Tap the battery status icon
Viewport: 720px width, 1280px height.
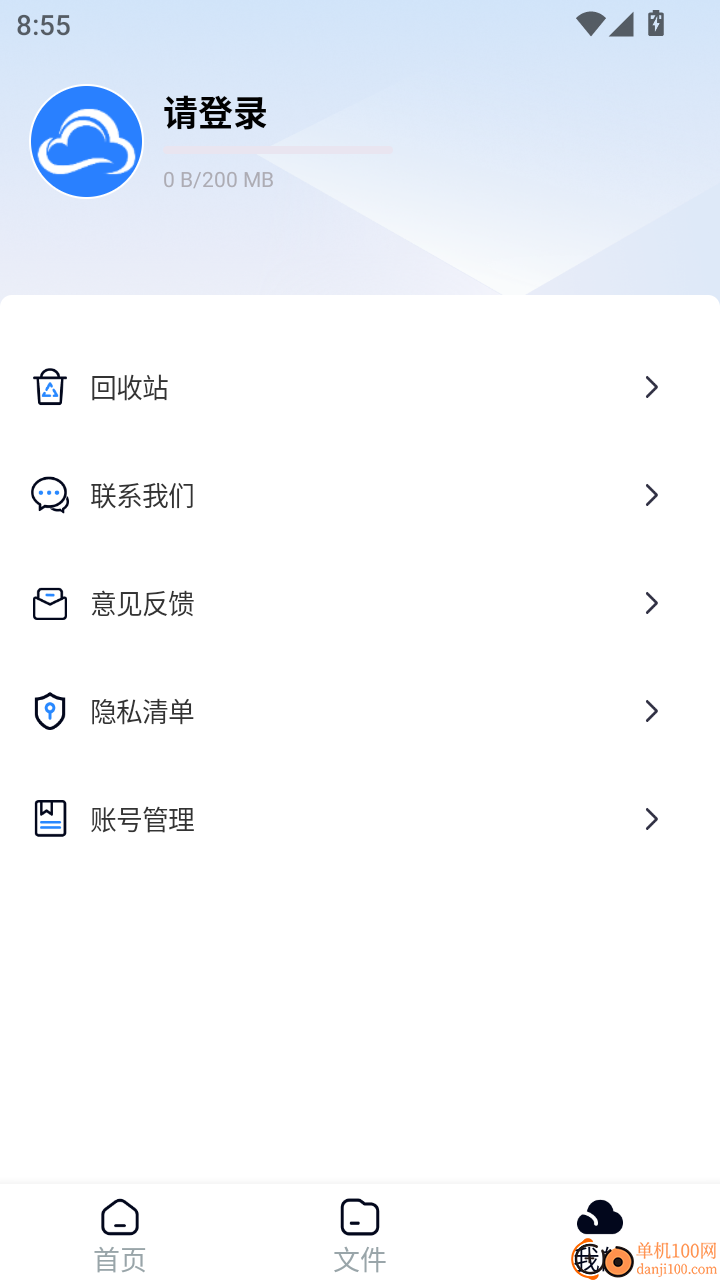point(657,23)
